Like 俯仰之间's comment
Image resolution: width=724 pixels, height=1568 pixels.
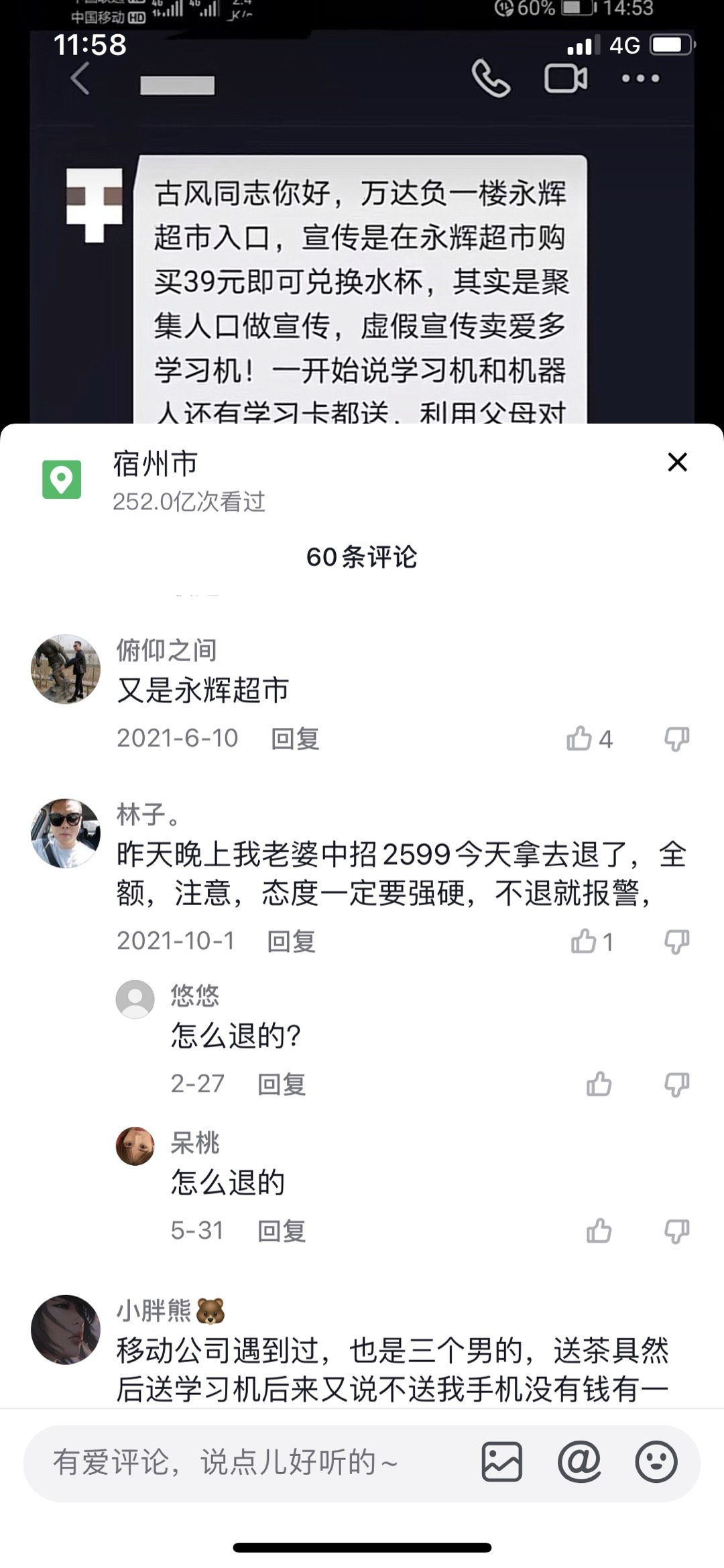580,738
